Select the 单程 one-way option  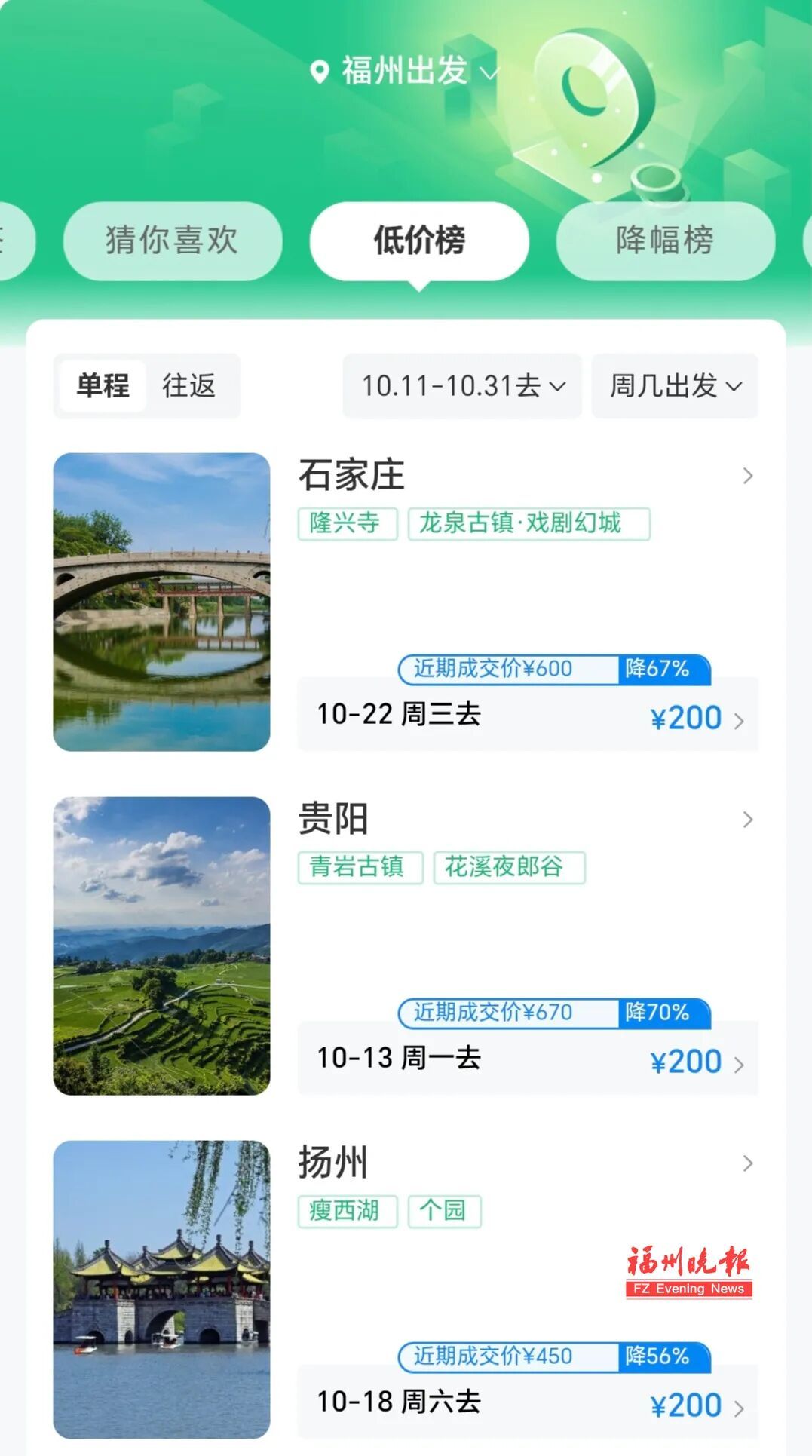[x=103, y=386]
